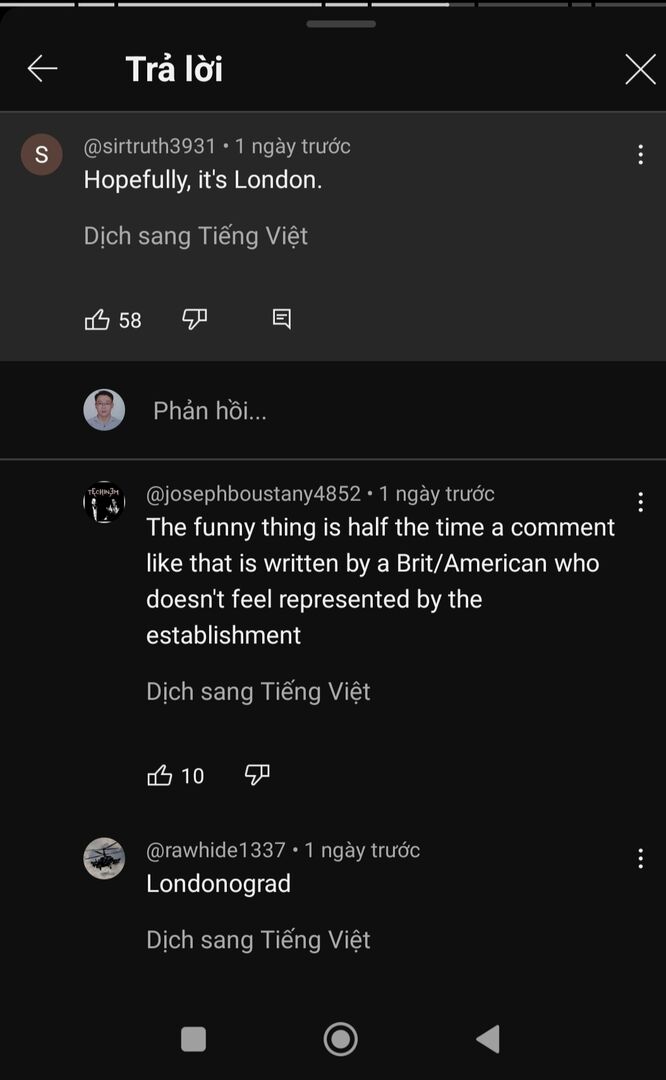Like @josephboustany4852's reply

(x=160, y=775)
